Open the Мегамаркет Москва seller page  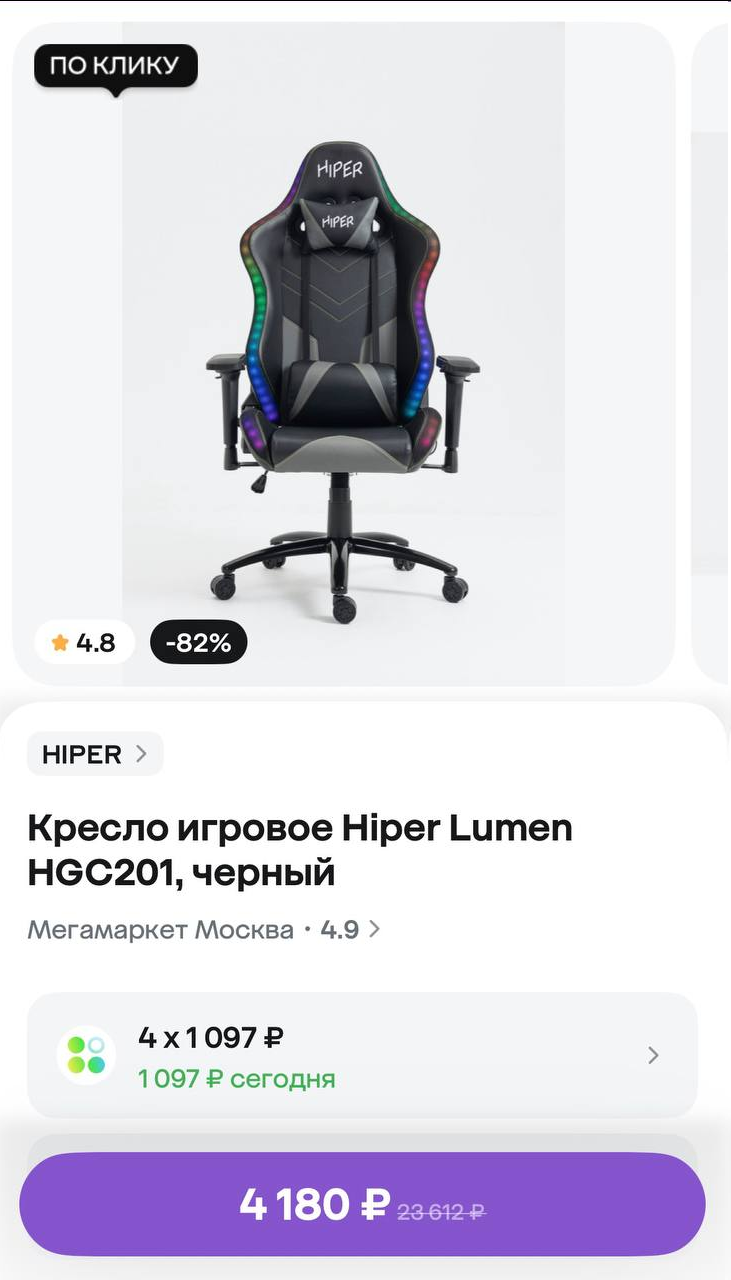(x=204, y=930)
